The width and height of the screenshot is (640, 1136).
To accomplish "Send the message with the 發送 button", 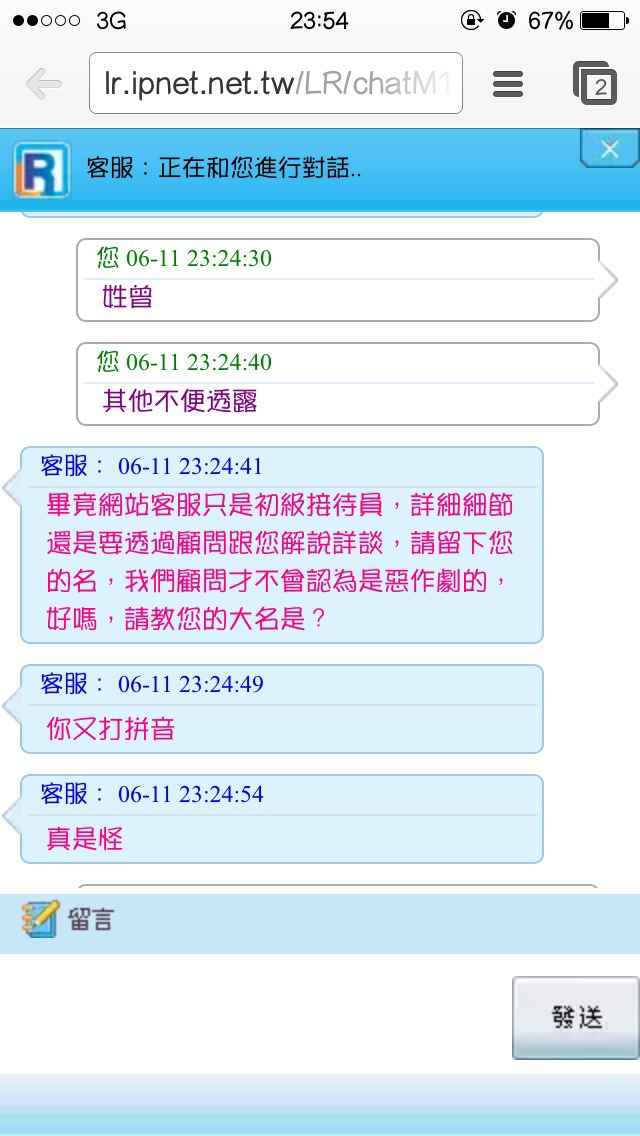I will coord(575,1018).
